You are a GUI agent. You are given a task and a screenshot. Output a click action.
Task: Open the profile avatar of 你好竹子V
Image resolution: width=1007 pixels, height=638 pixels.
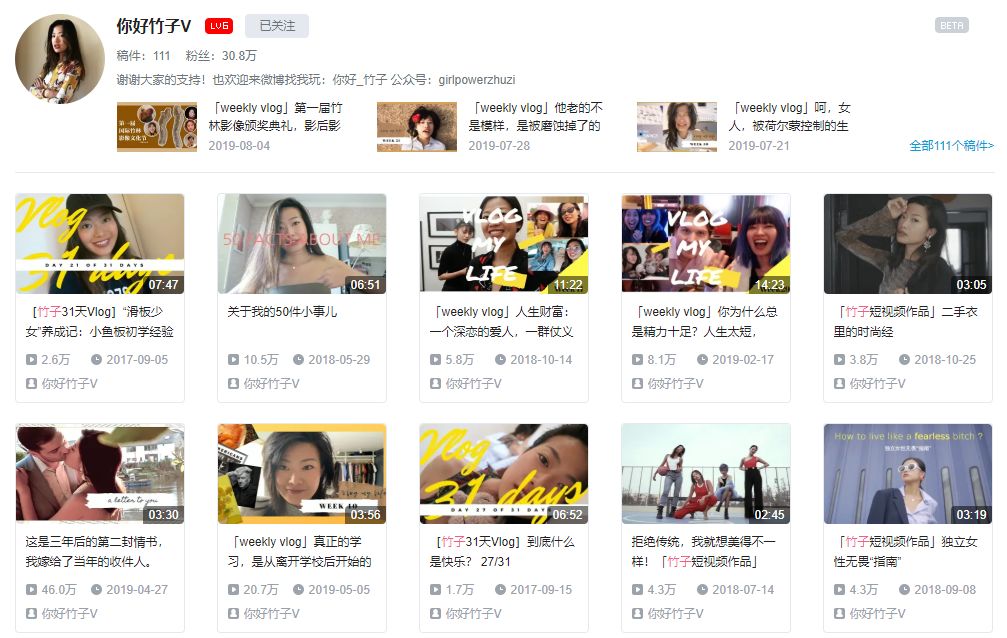click(x=59, y=60)
